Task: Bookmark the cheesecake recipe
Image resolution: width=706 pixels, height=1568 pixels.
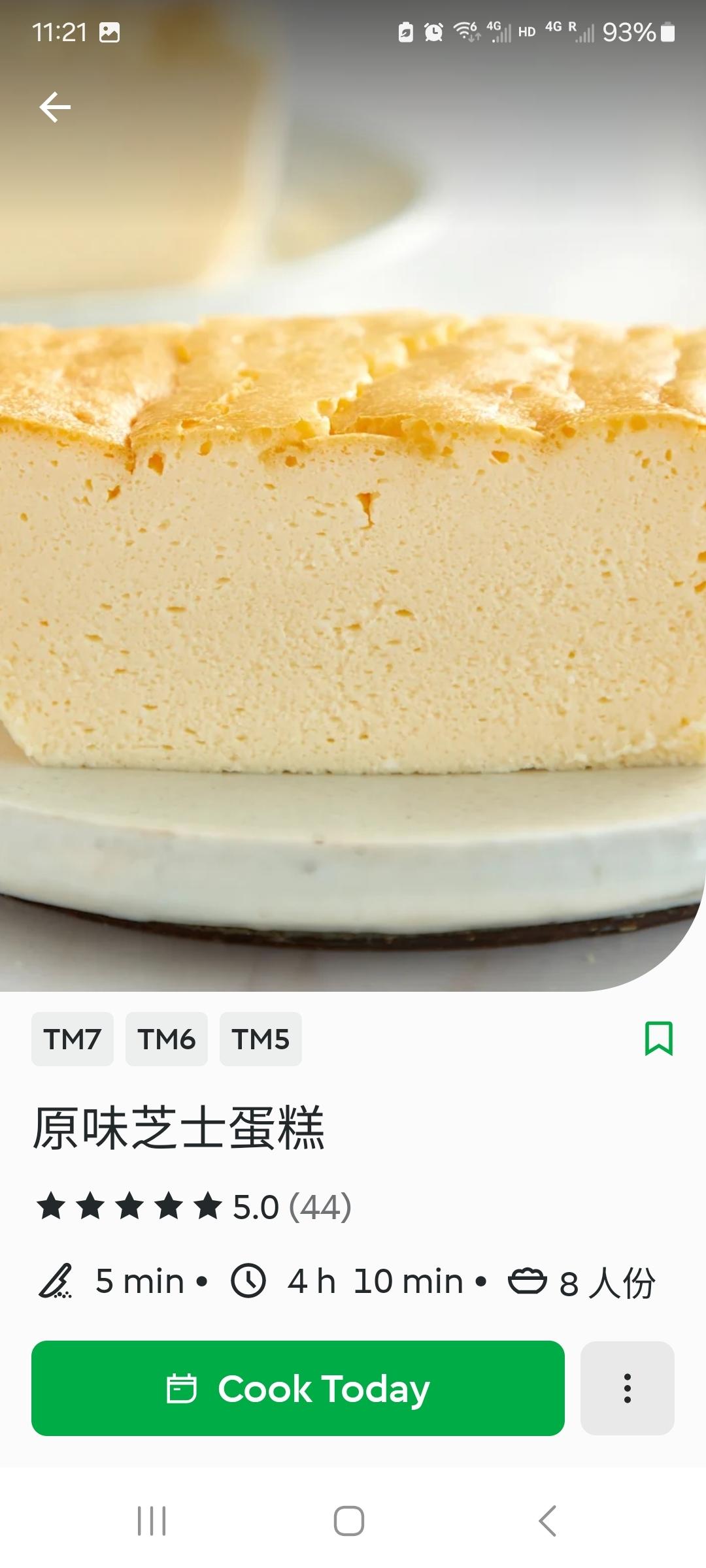Action: pos(658,1038)
